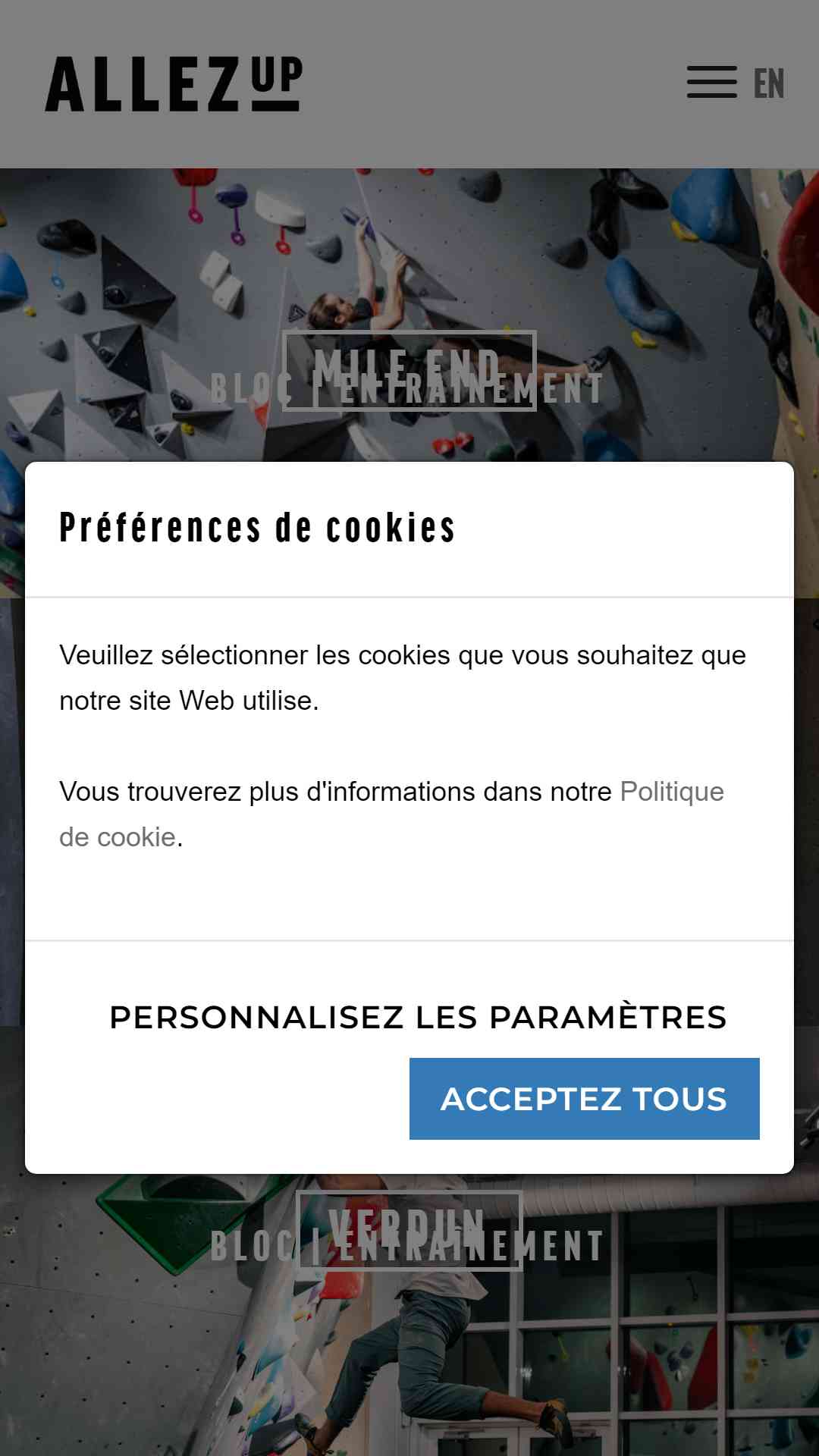The image size is (819, 1456).
Task: Accept all cookies with Acceptez Tous
Action: point(584,1098)
